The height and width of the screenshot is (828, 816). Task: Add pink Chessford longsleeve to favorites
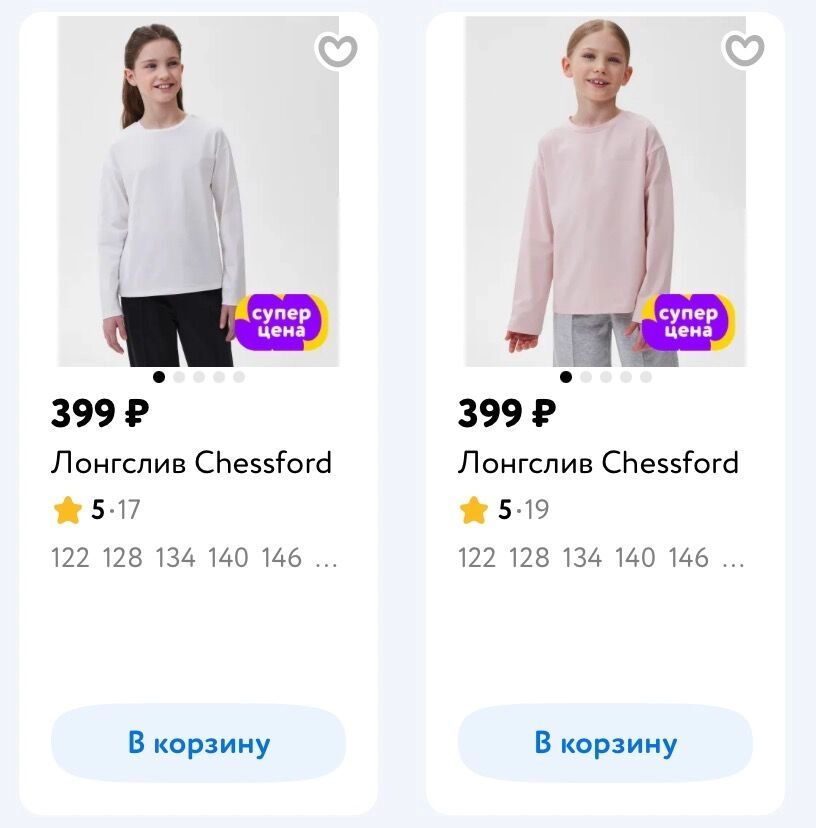pos(743,49)
